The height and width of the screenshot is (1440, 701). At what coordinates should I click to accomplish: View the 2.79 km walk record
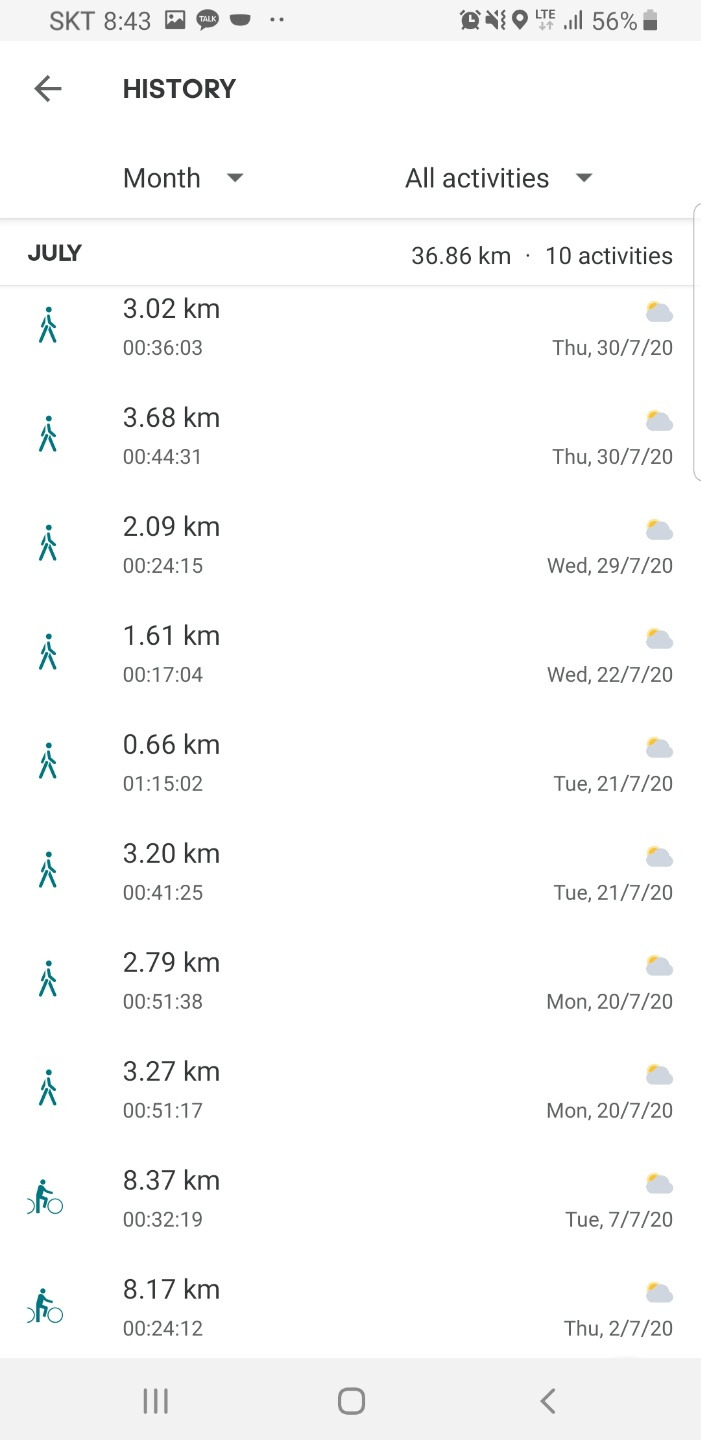(x=350, y=981)
